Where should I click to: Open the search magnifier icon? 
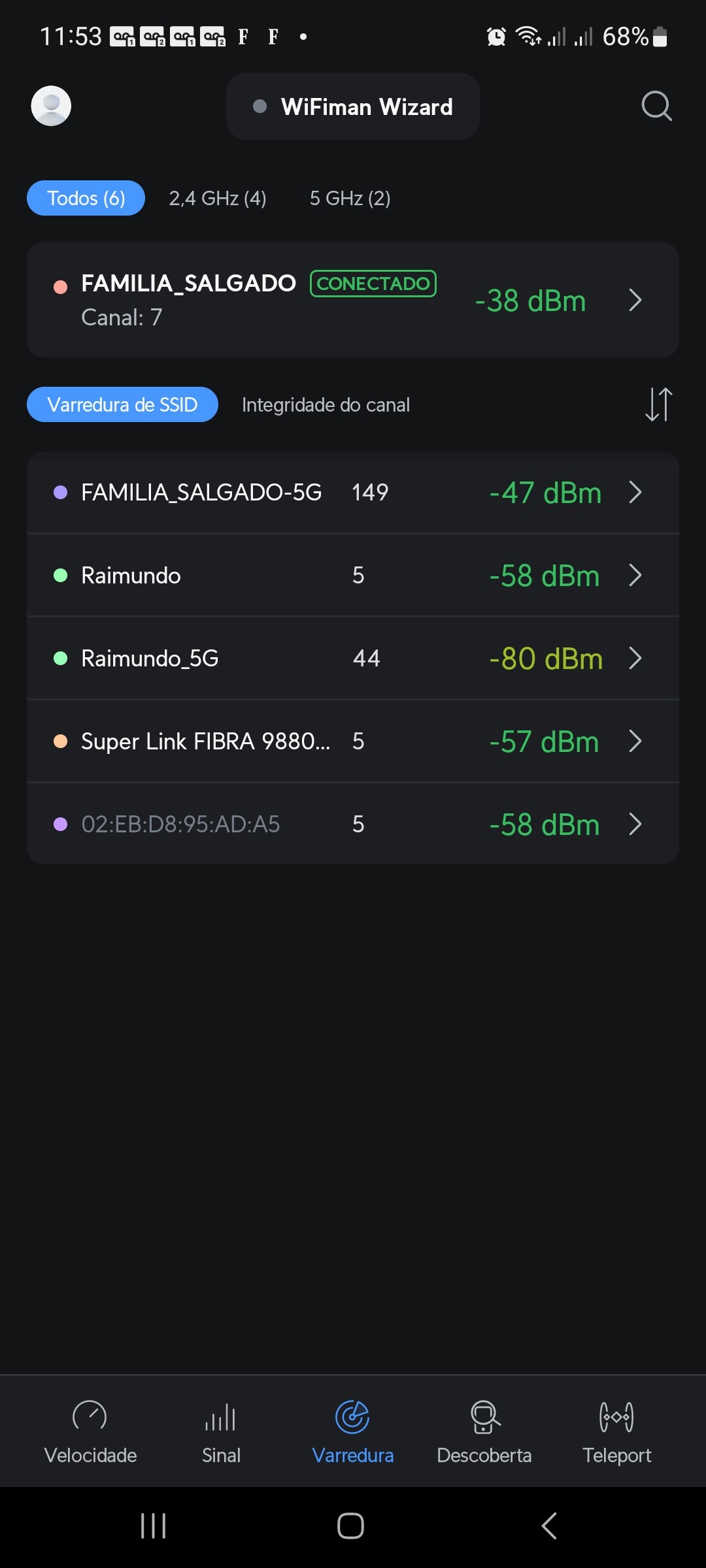tap(656, 106)
